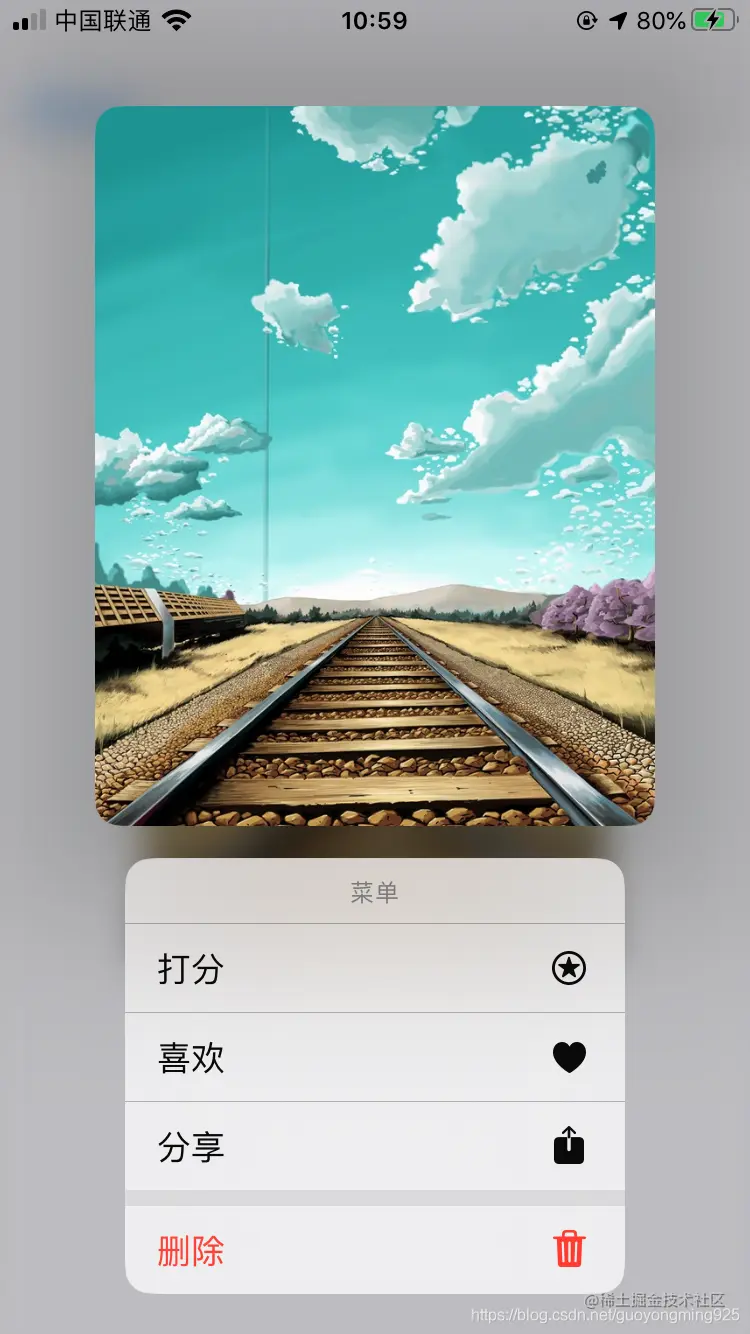Open the railway picture preview
Screen dimensions: 750x1334
[374, 465]
